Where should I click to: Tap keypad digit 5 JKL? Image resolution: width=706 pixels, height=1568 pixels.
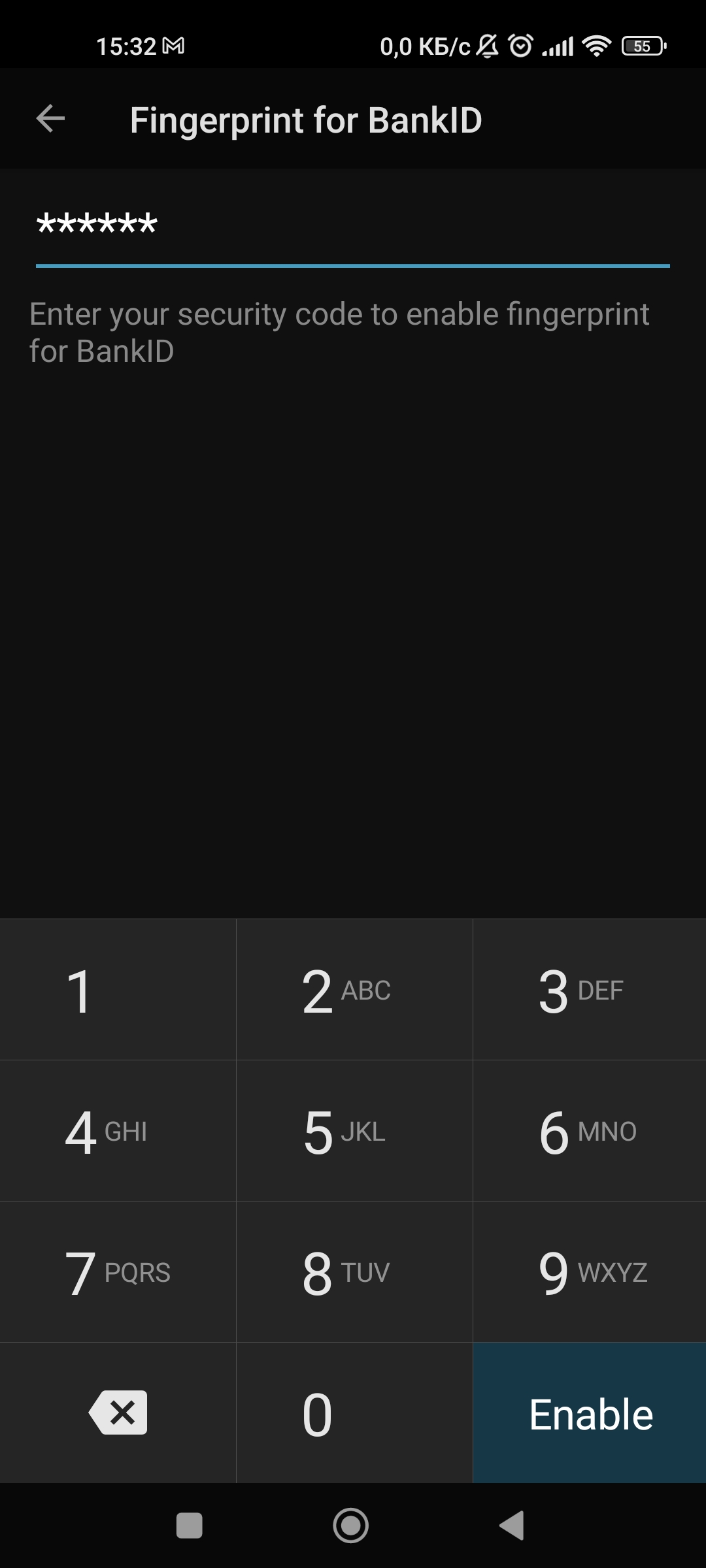354,1131
